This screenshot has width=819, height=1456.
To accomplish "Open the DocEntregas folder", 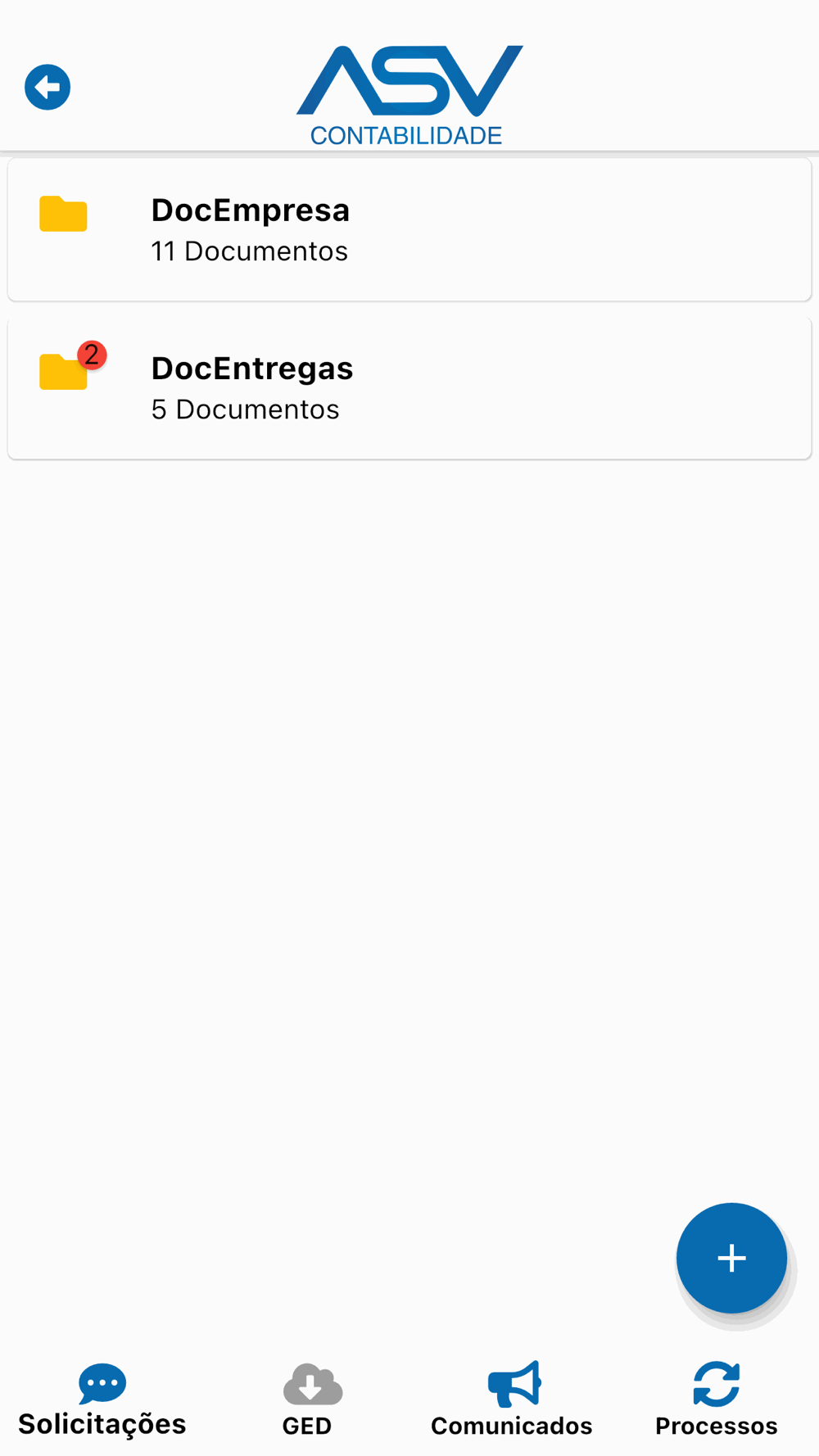I will click(x=408, y=388).
